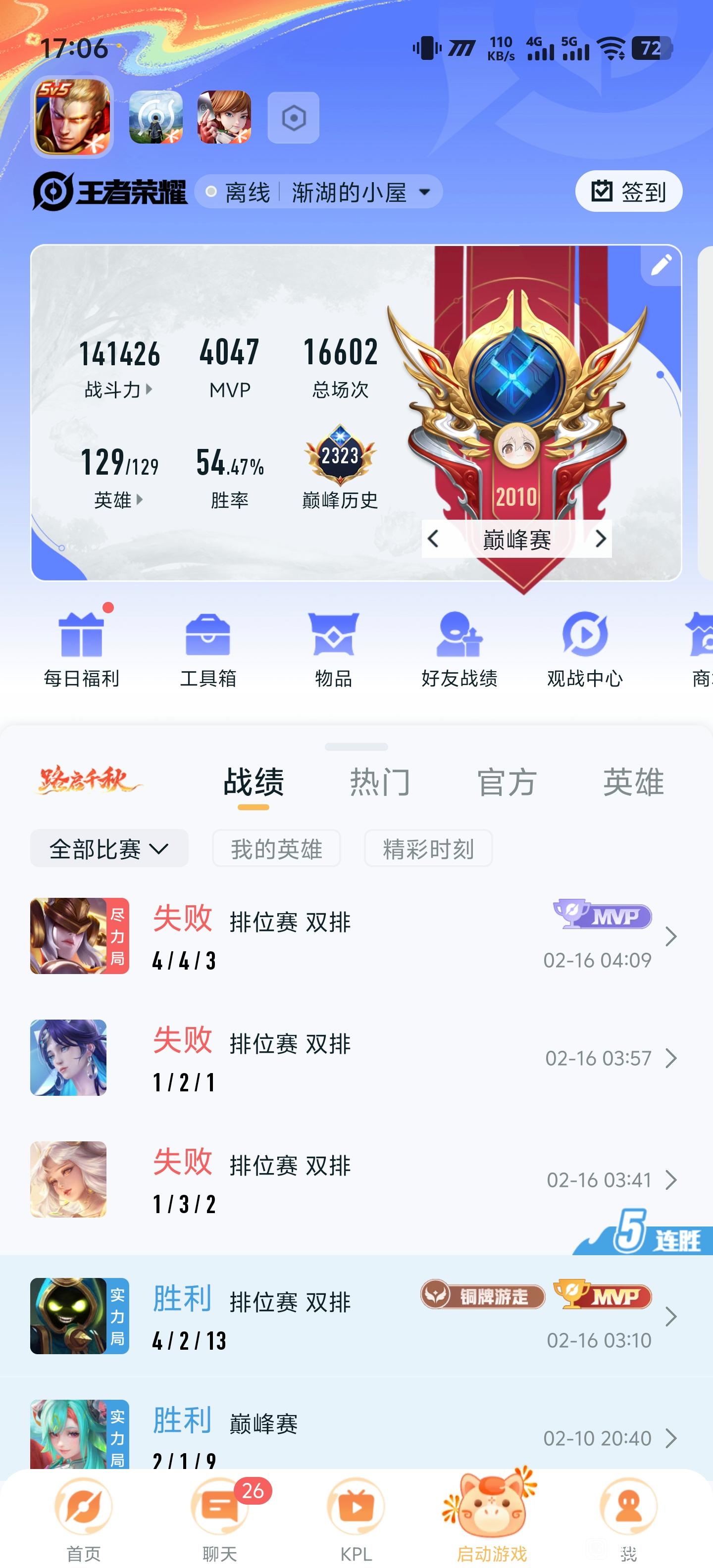View 巅峰历史 peak history badge
The width and height of the screenshot is (713, 1568).
(340, 466)
